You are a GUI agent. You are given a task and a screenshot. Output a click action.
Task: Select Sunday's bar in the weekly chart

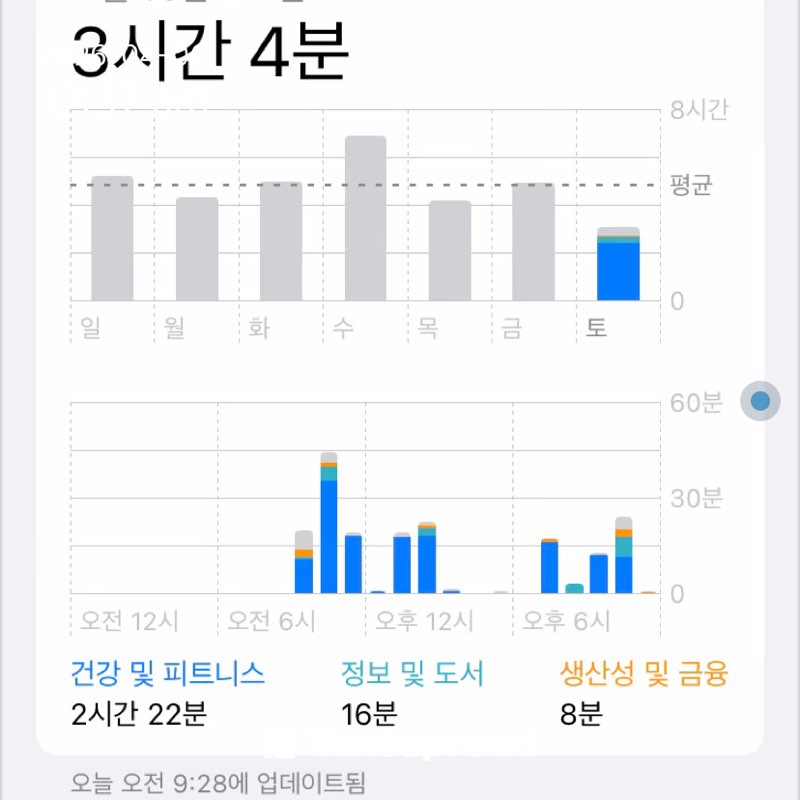(x=112, y=239)
